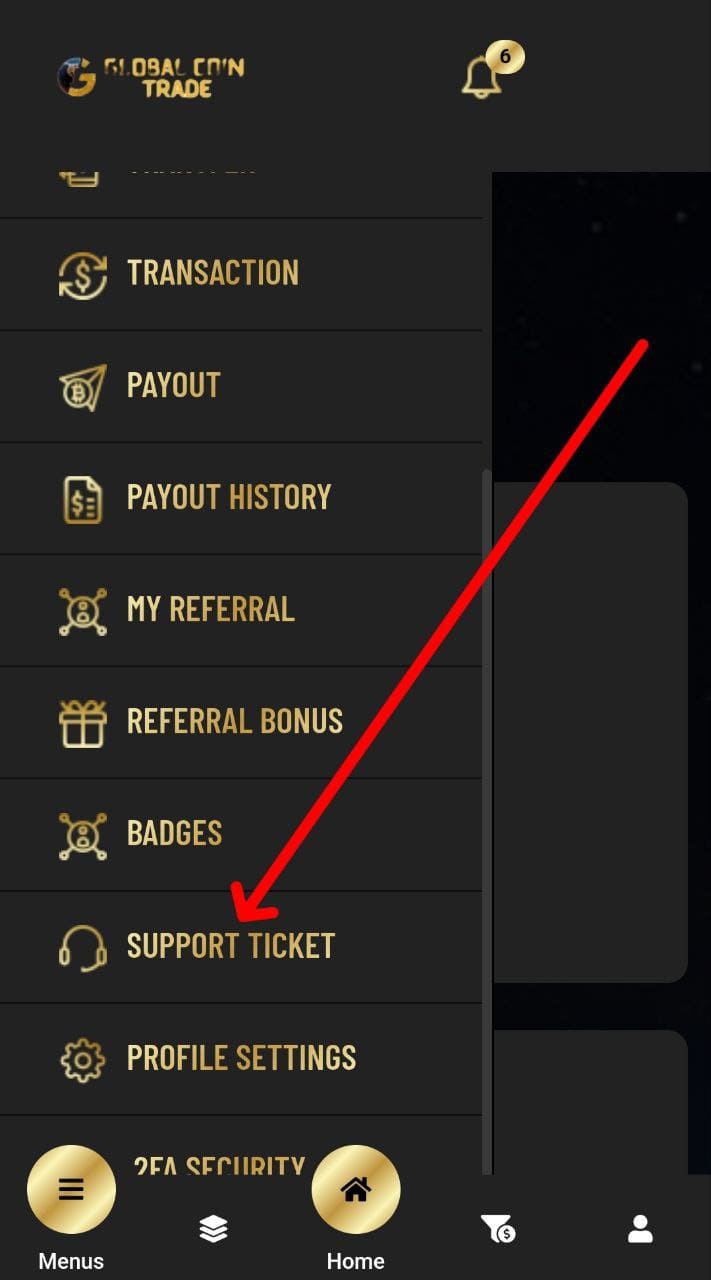The height and width of the screenshot is (1280, 711).
Task: Open My Referral
Action: pos(240,610)
